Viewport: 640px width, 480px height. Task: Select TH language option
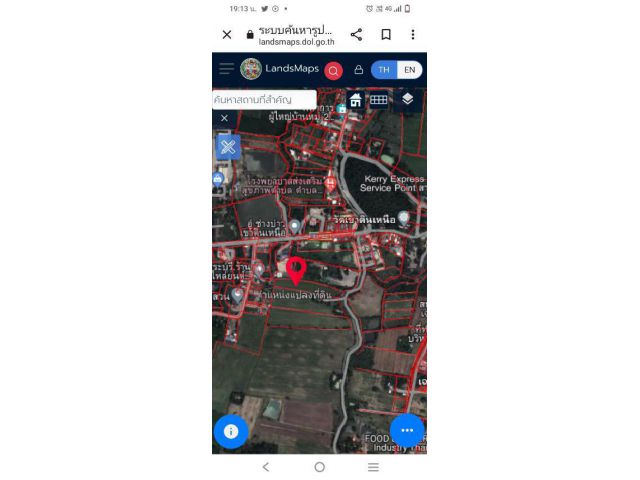pos(384,70)
